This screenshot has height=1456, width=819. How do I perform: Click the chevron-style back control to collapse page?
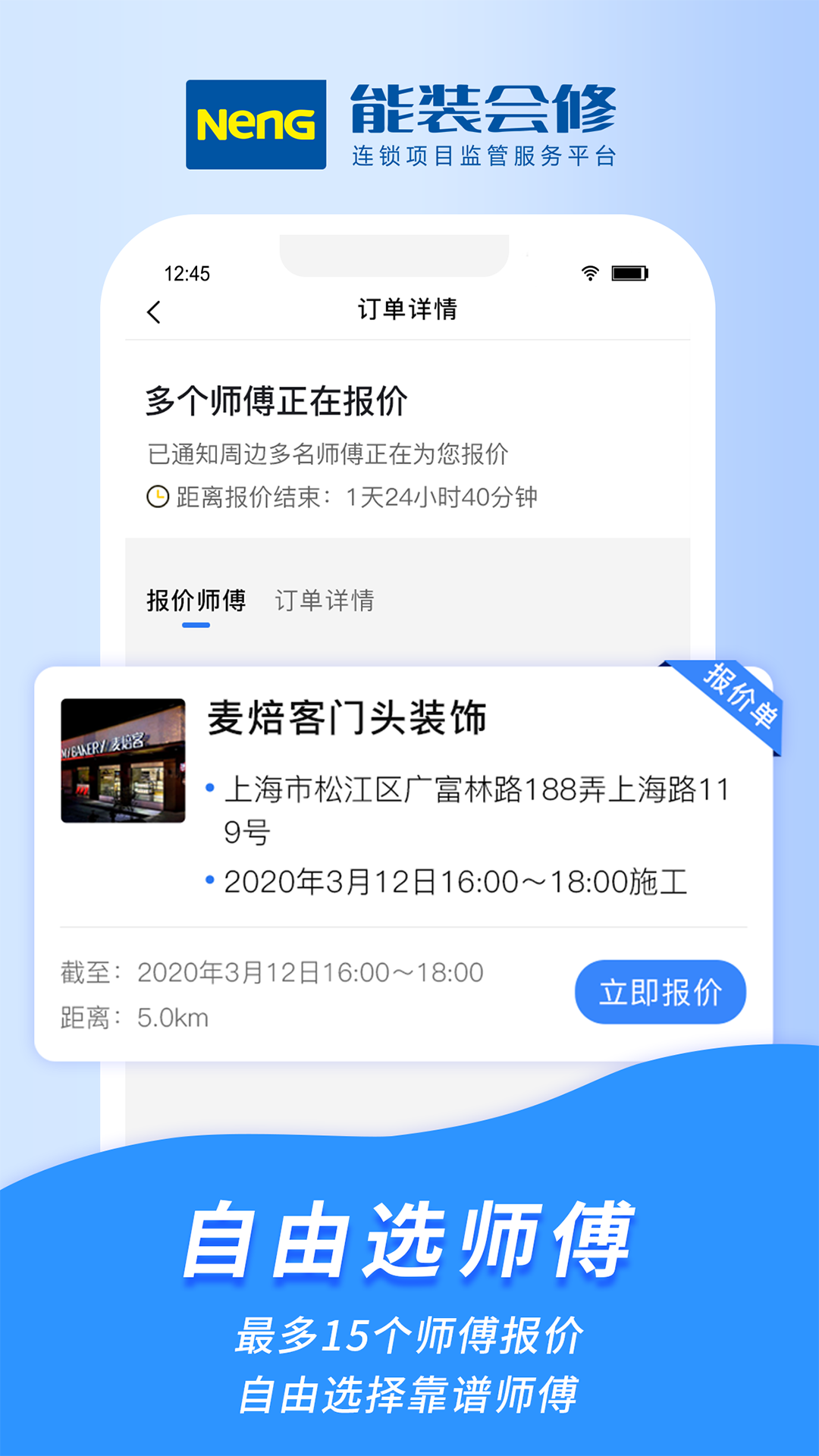pyautogui.click(x=155, y=311)
